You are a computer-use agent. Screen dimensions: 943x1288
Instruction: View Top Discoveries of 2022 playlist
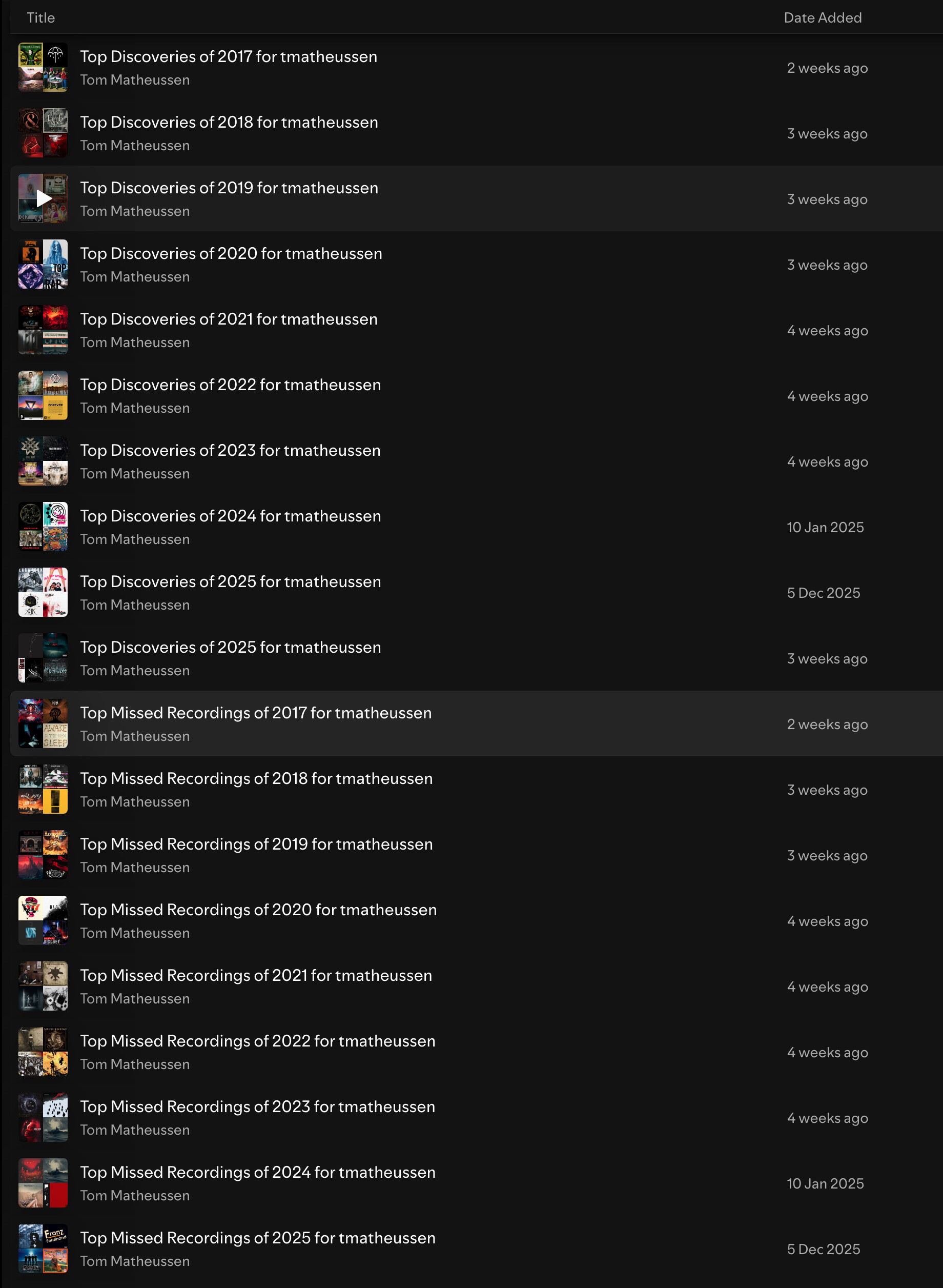click(x=230, y=386)
